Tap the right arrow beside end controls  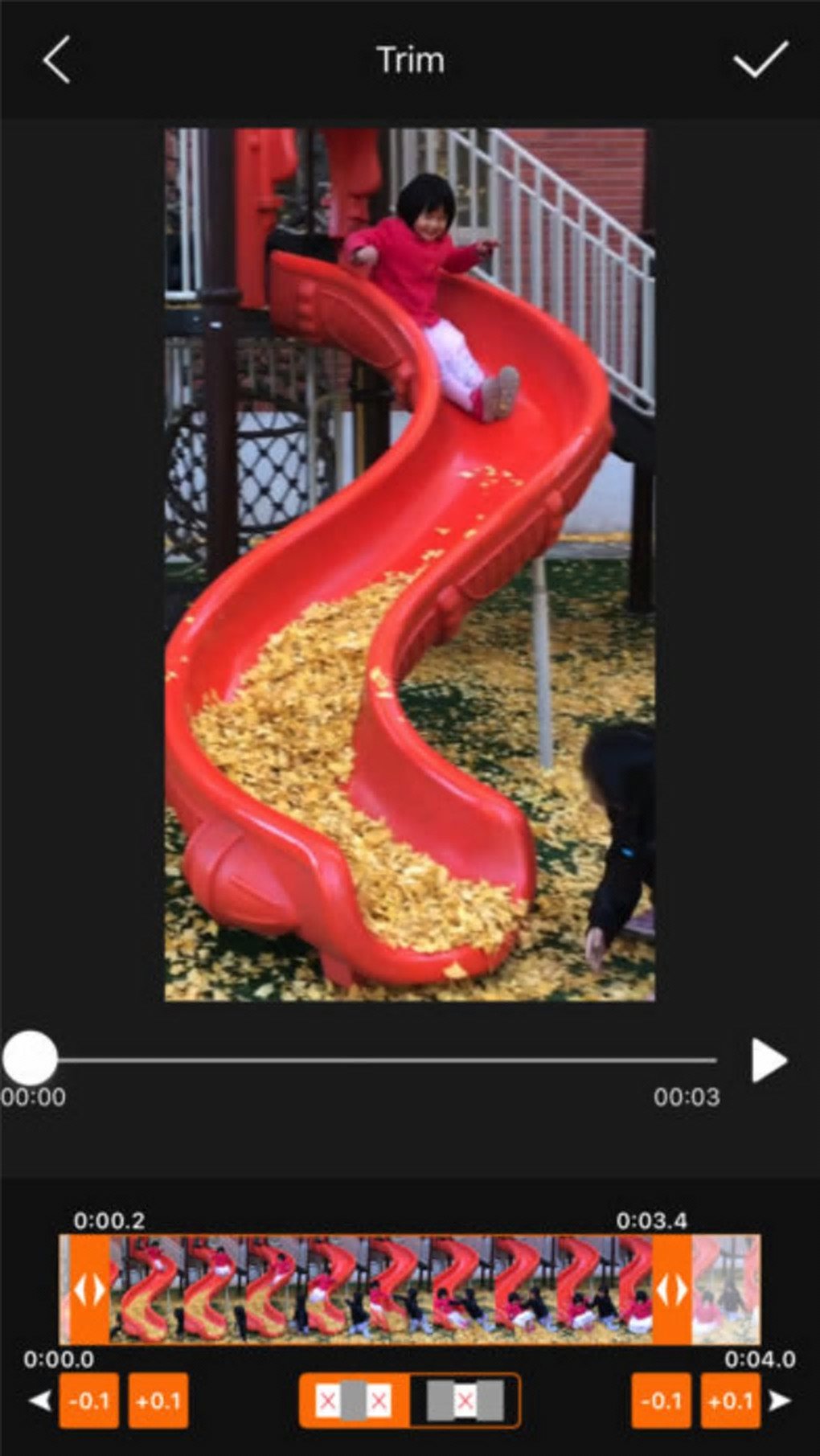point(780,1401)
